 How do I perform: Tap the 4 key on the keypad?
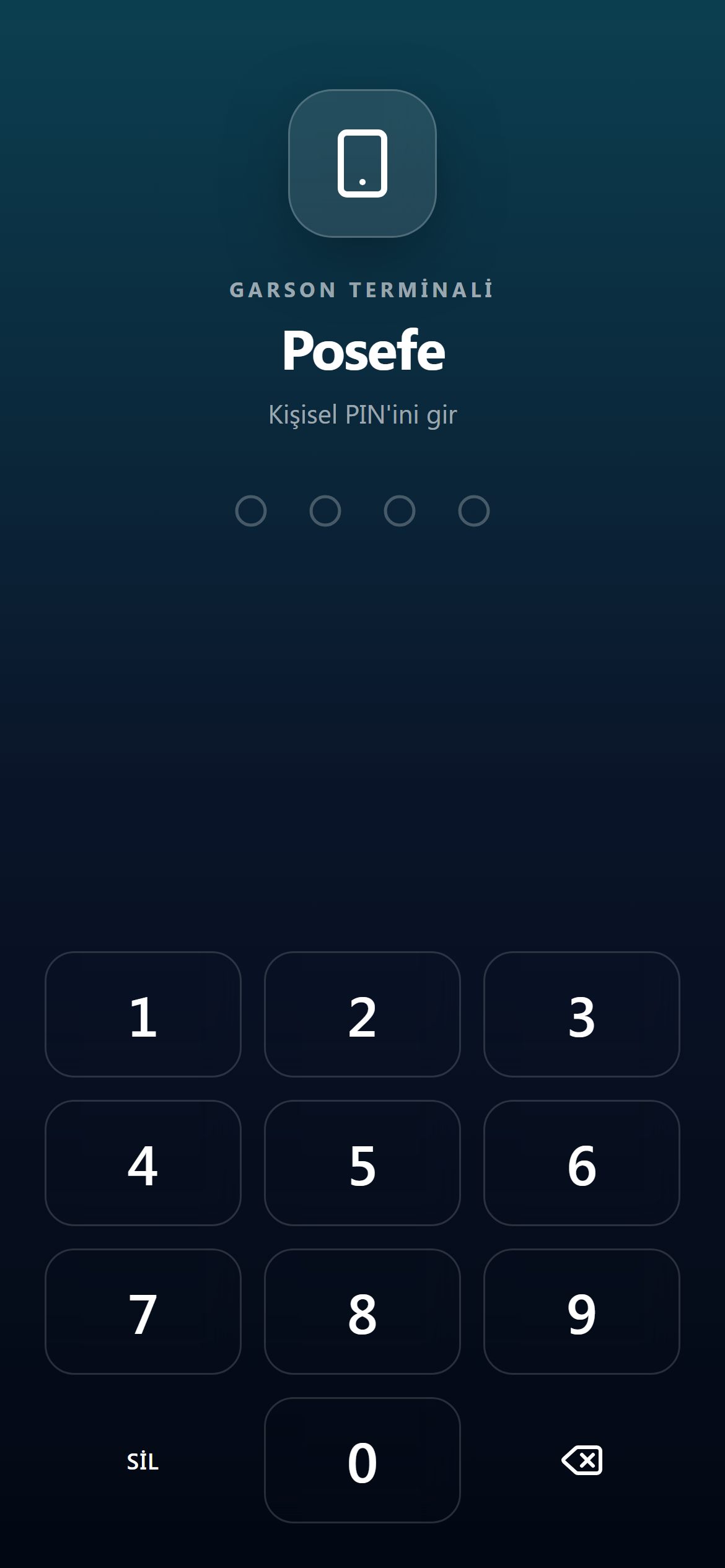[143, 1163]
